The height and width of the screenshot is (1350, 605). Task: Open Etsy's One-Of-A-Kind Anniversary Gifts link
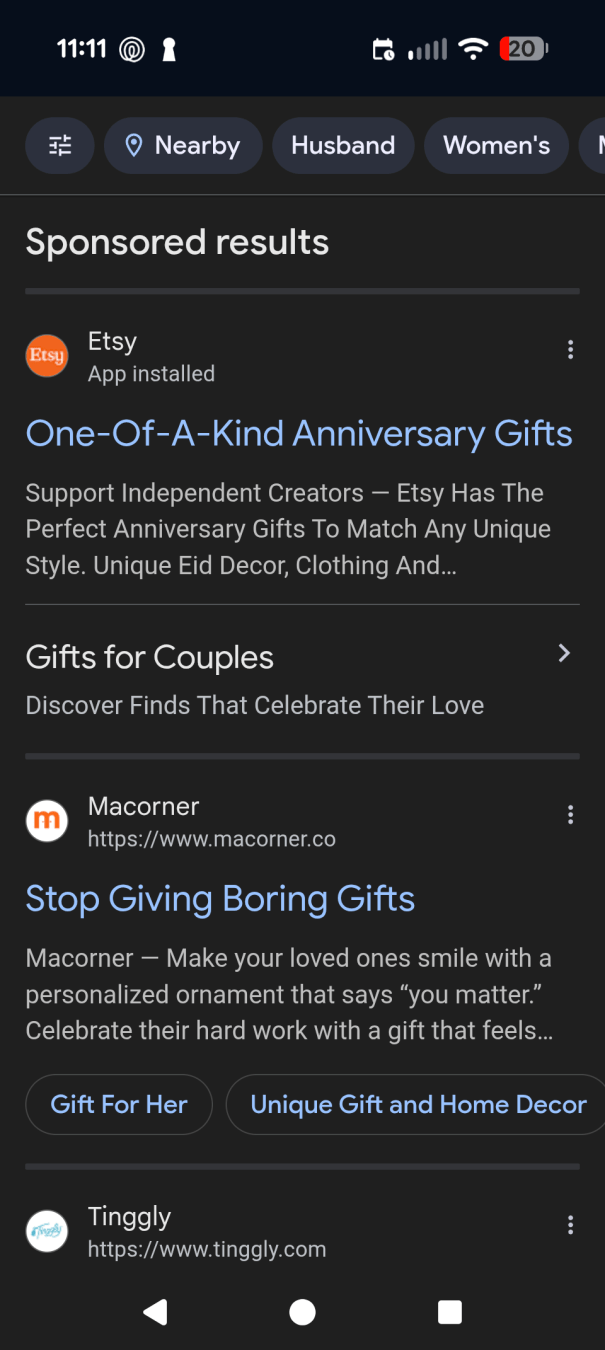click(299, 434)
